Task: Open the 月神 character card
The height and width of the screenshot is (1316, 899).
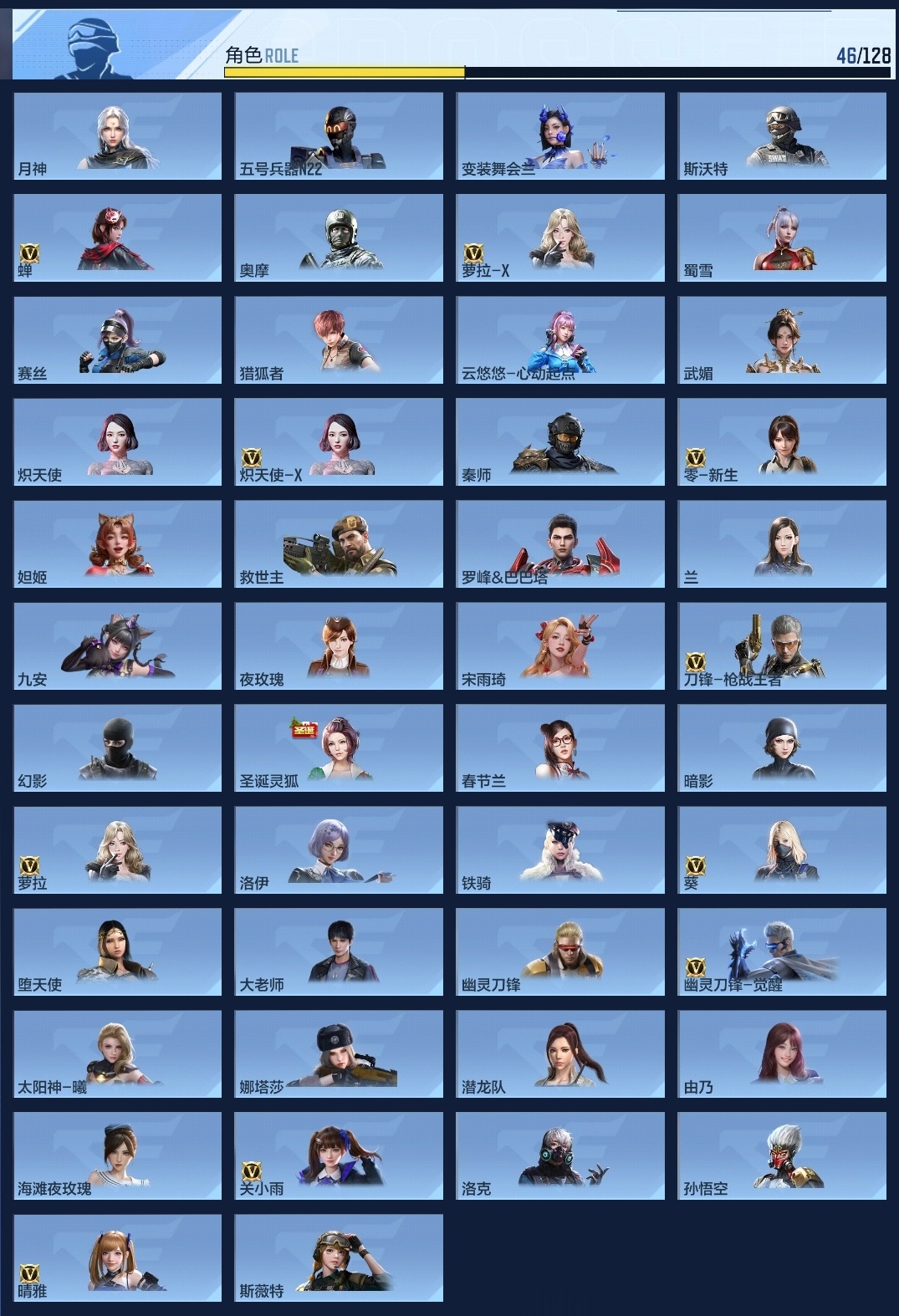Action: click(x=118, y=135)
